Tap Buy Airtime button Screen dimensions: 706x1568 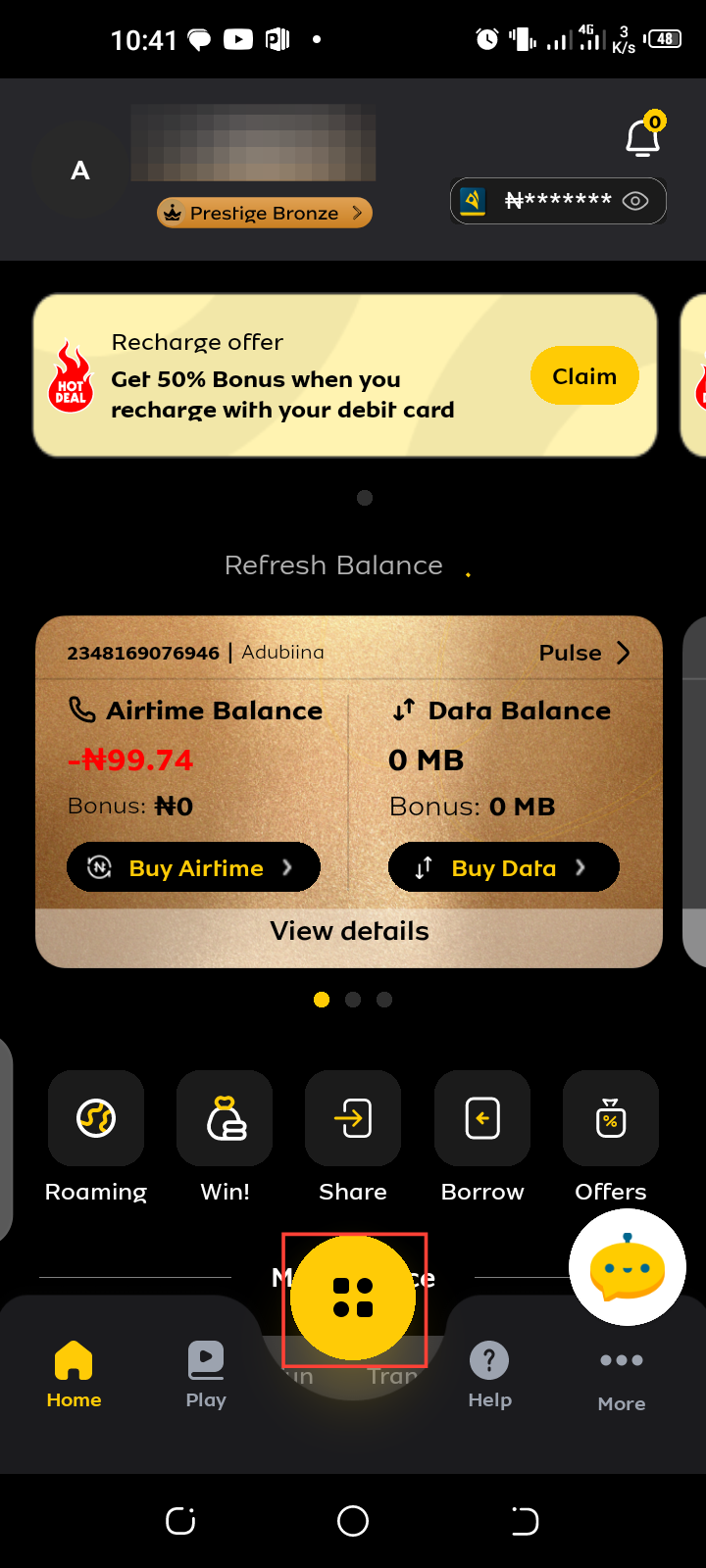click(x=193, y=867)
